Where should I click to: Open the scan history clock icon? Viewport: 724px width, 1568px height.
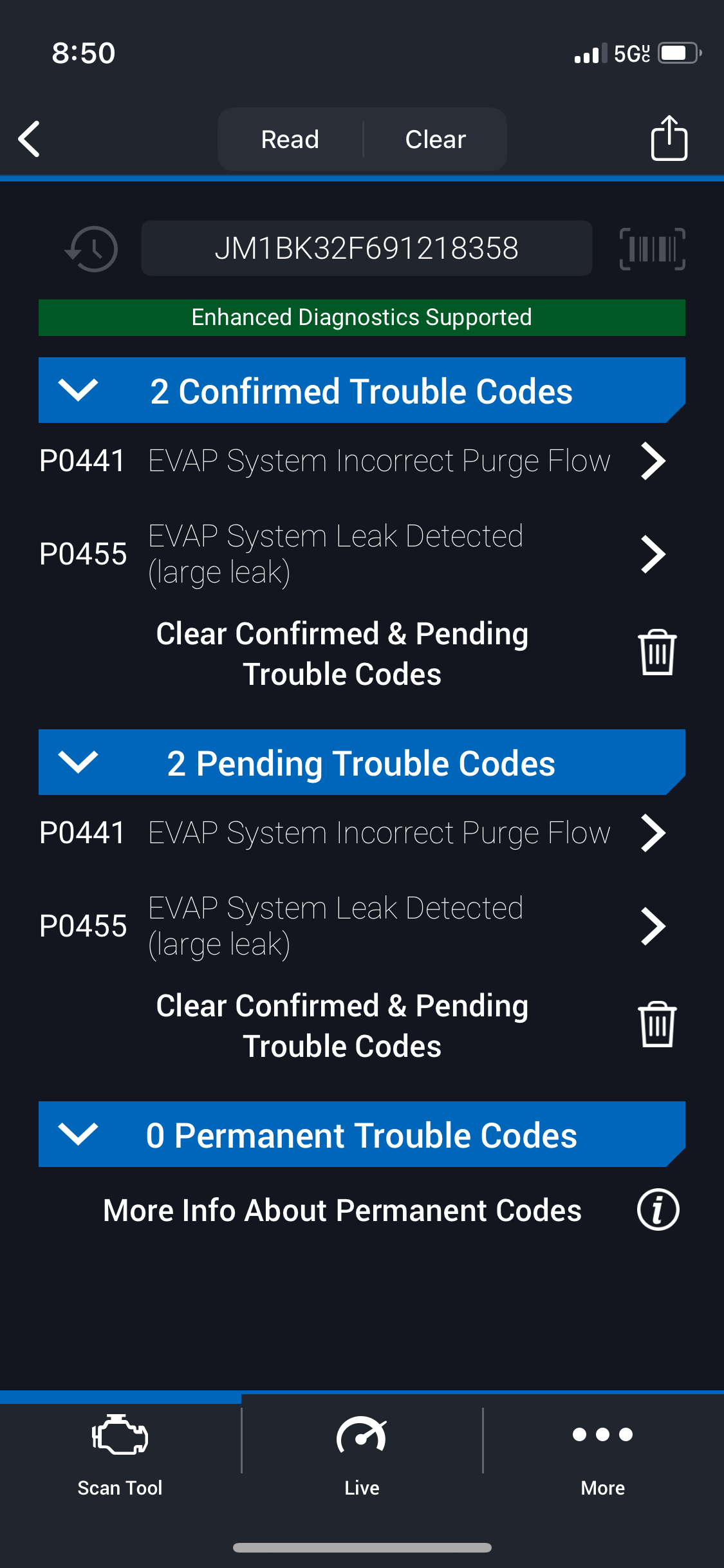coord(91,248)
